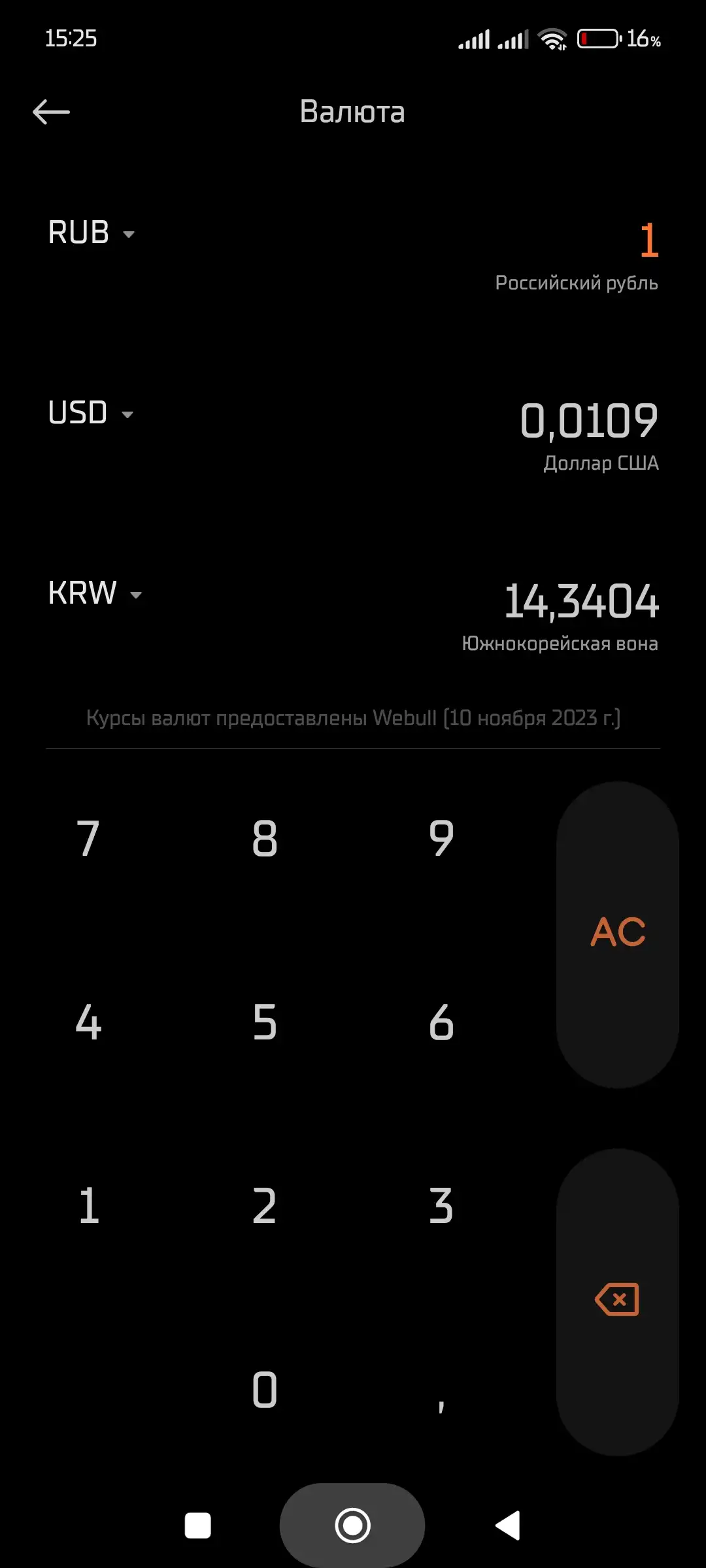Type digit 4 on the keypad
The image size is (706, 1568).
coord(88,1022)
